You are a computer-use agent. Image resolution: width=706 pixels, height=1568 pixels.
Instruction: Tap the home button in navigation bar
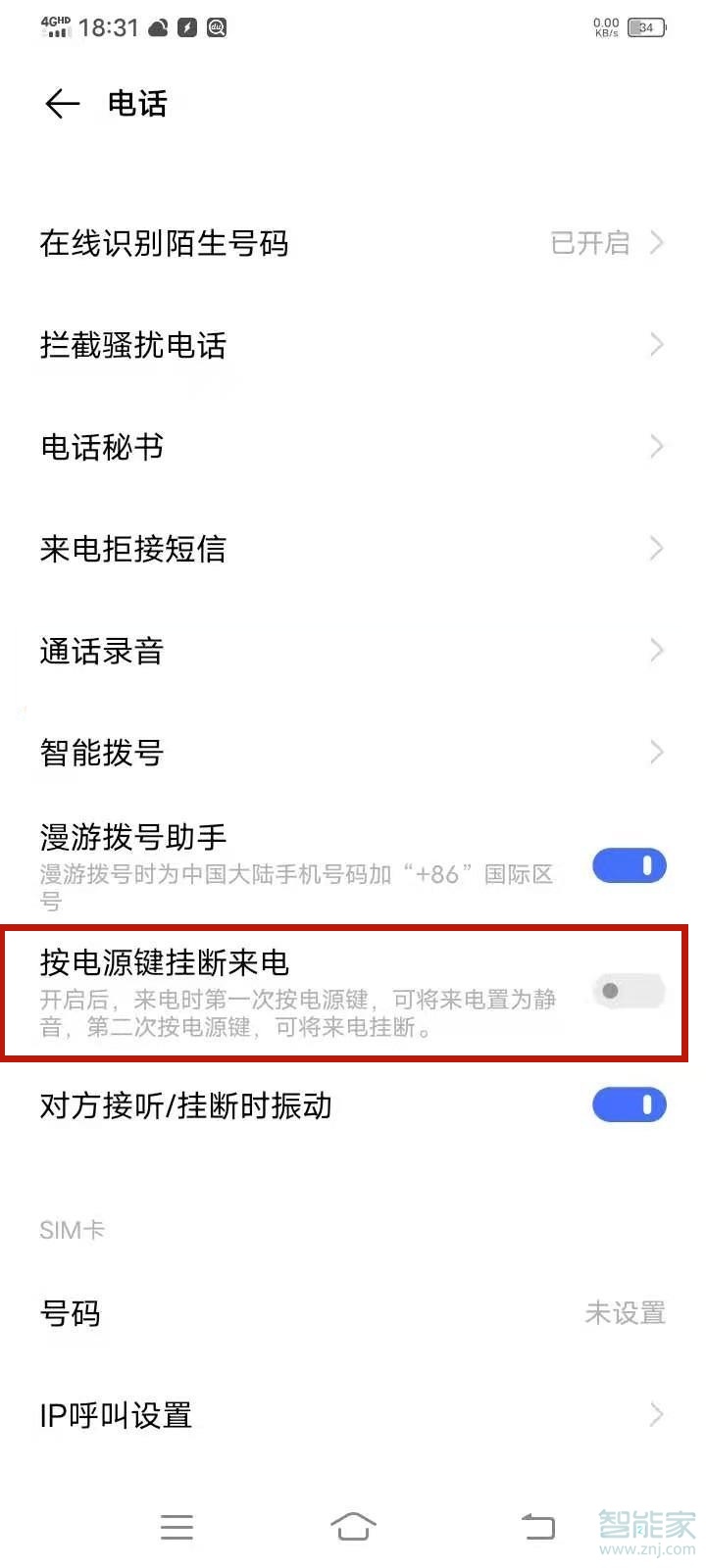(x=354, y=1526)
